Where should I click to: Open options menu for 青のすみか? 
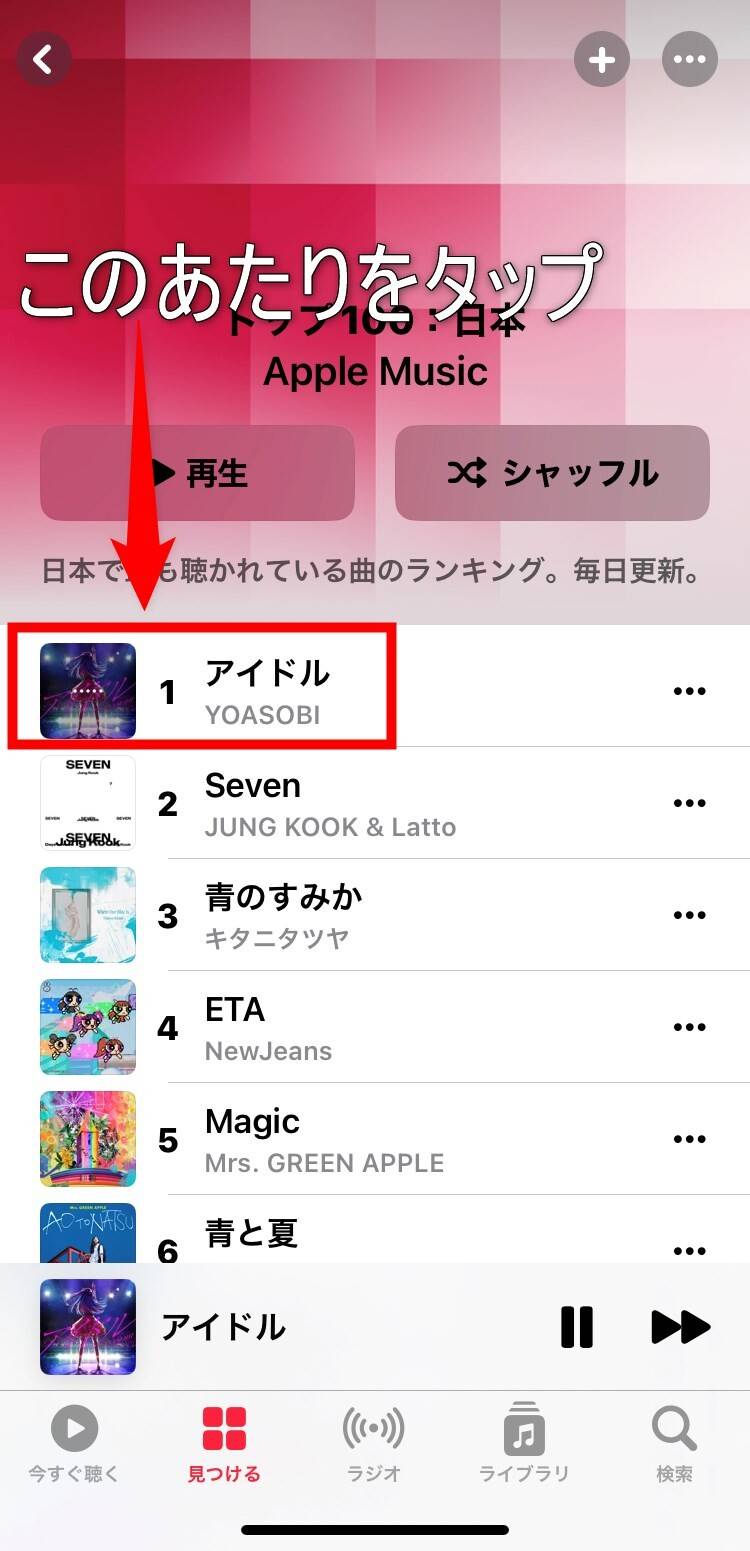click(690, 915)
